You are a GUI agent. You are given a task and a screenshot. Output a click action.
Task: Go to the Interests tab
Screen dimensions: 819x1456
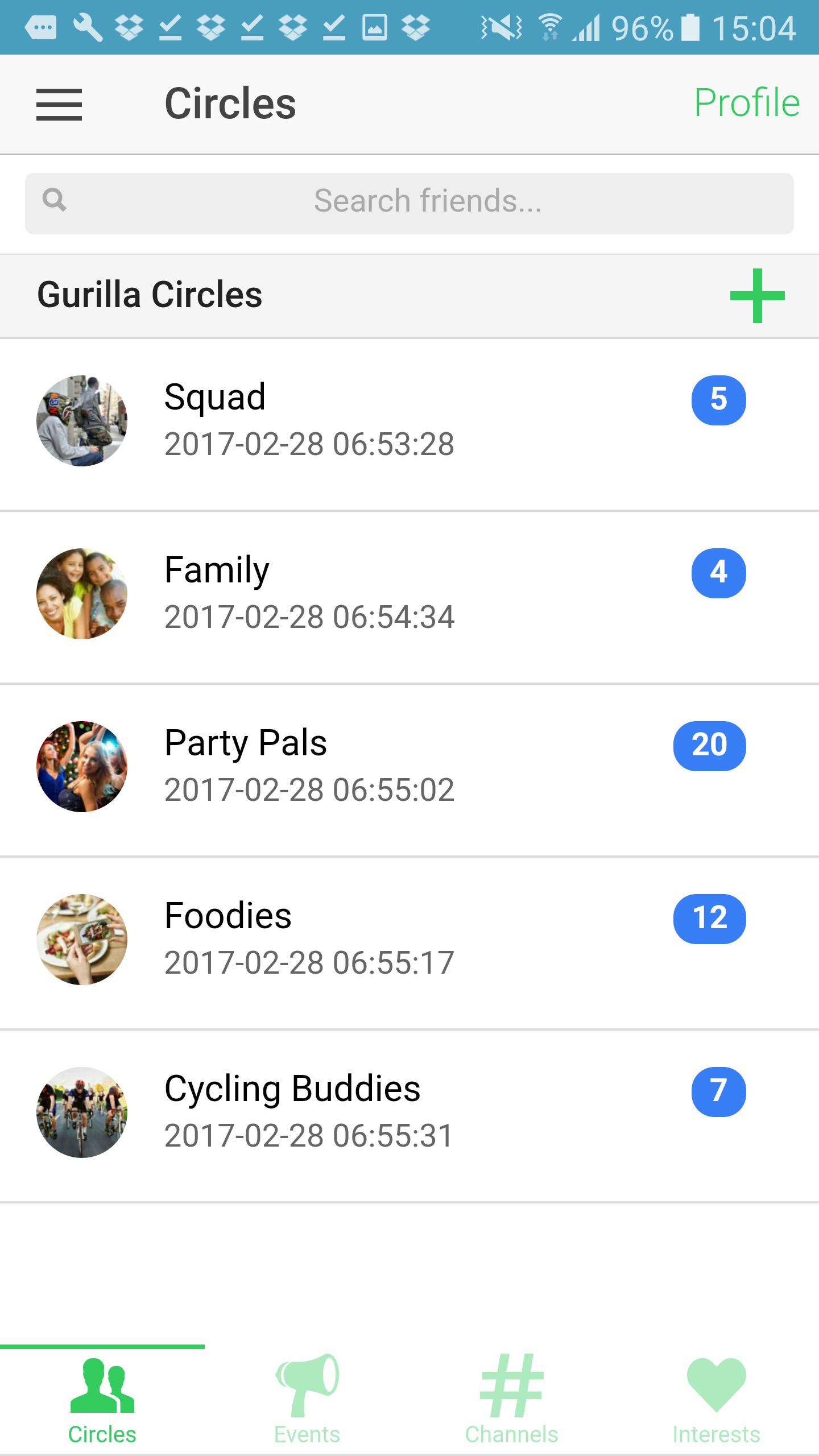[x=717, y=1399]
